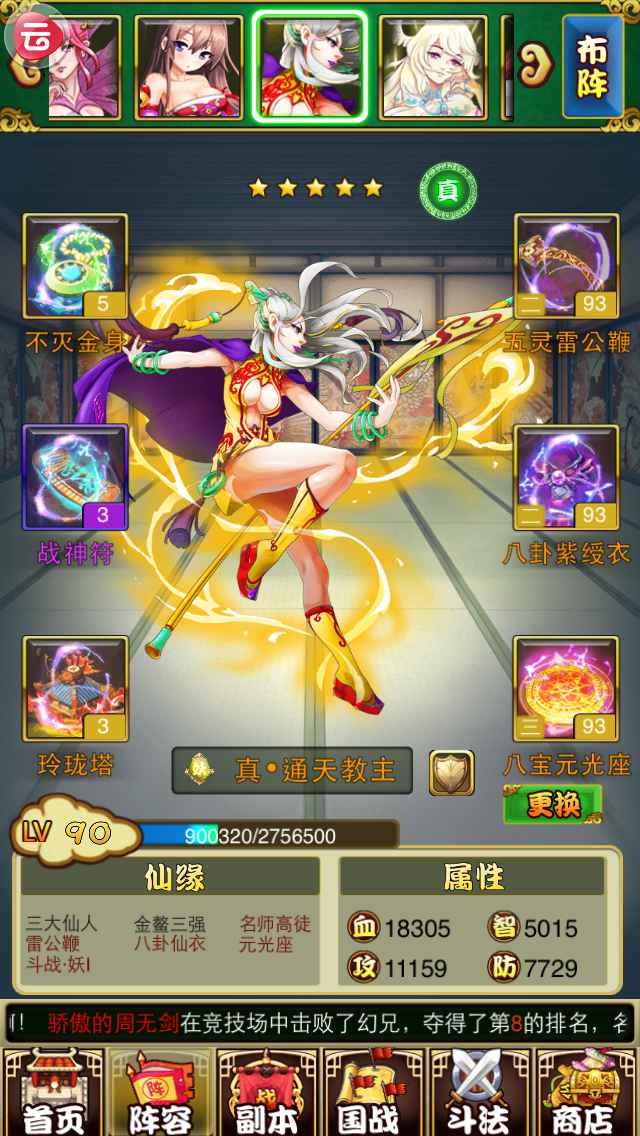Image resolution: width=640 pixels, height=1136 pixels.
Task: Open 不灭金身 skill slot
Action: point(75,266)
